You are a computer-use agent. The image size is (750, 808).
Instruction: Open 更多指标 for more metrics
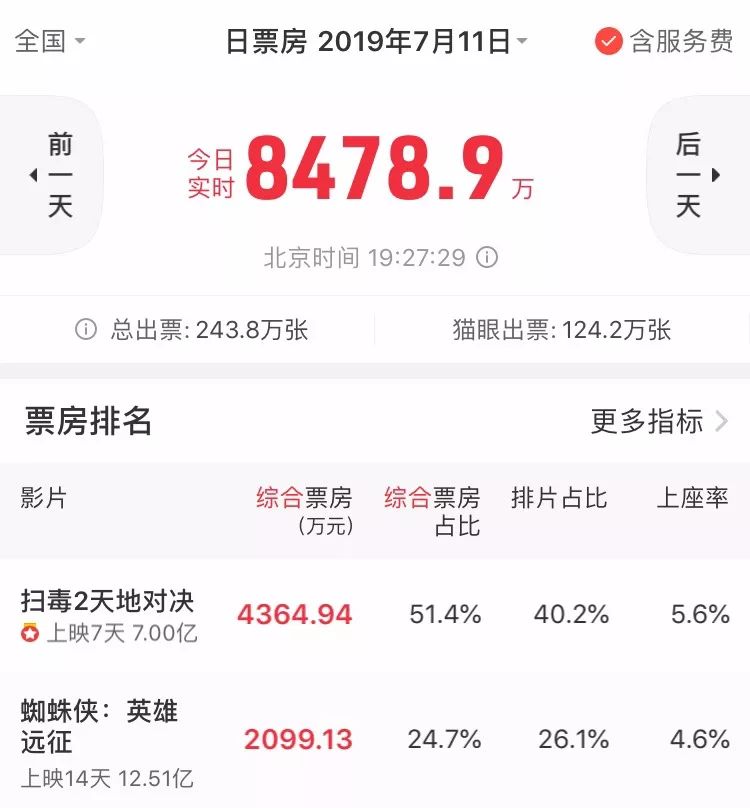tap(659, 421)
